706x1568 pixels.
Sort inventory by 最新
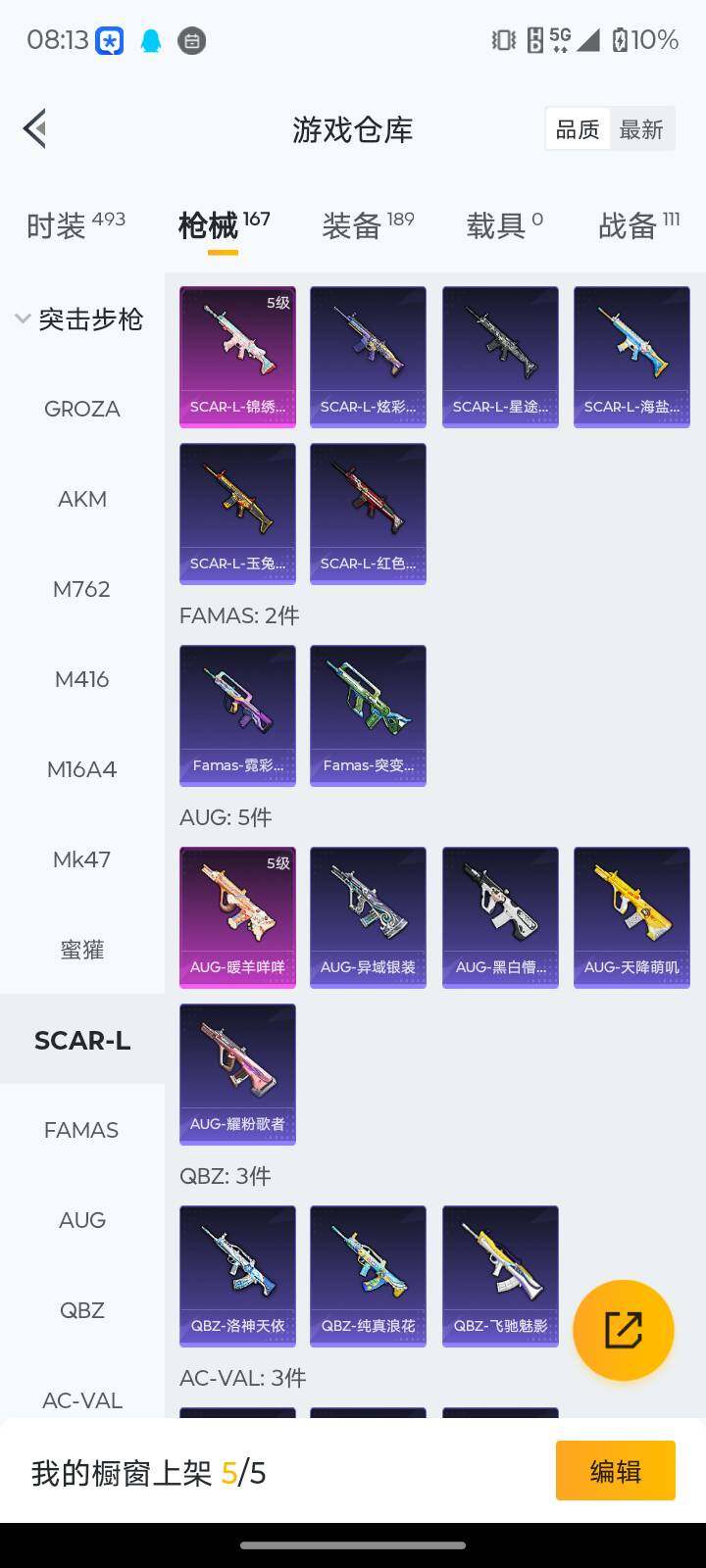(641, 129)
